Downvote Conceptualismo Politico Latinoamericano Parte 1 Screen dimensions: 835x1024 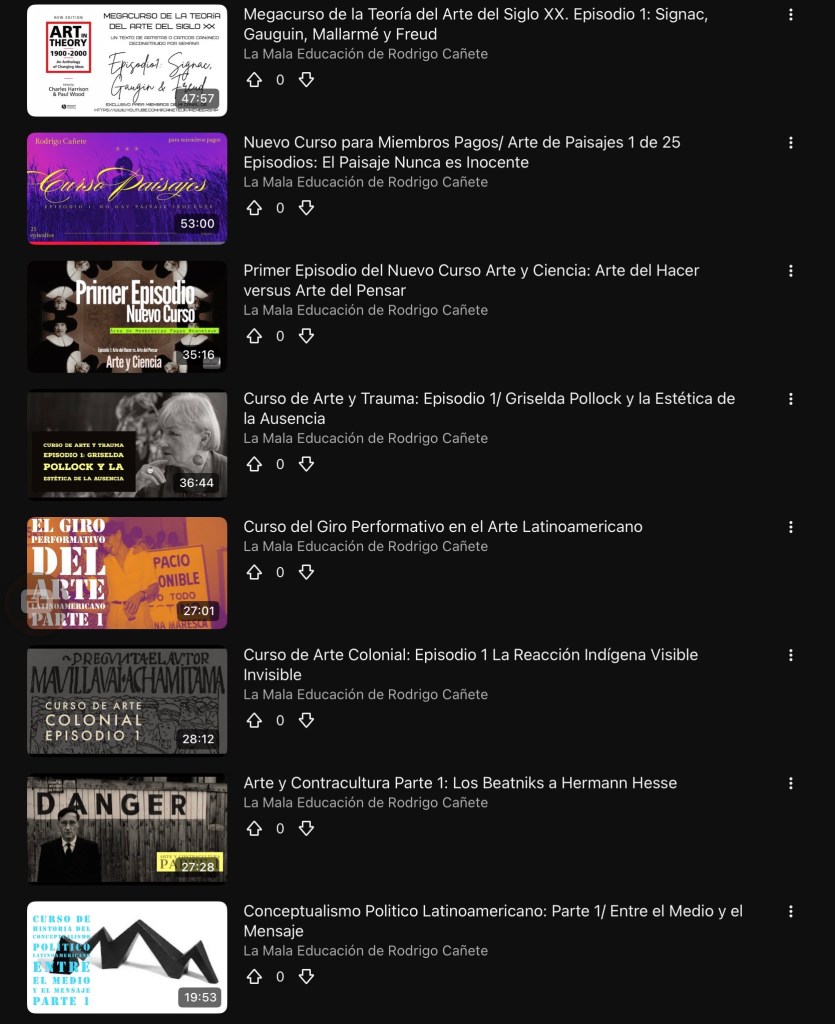pos(307,976)
